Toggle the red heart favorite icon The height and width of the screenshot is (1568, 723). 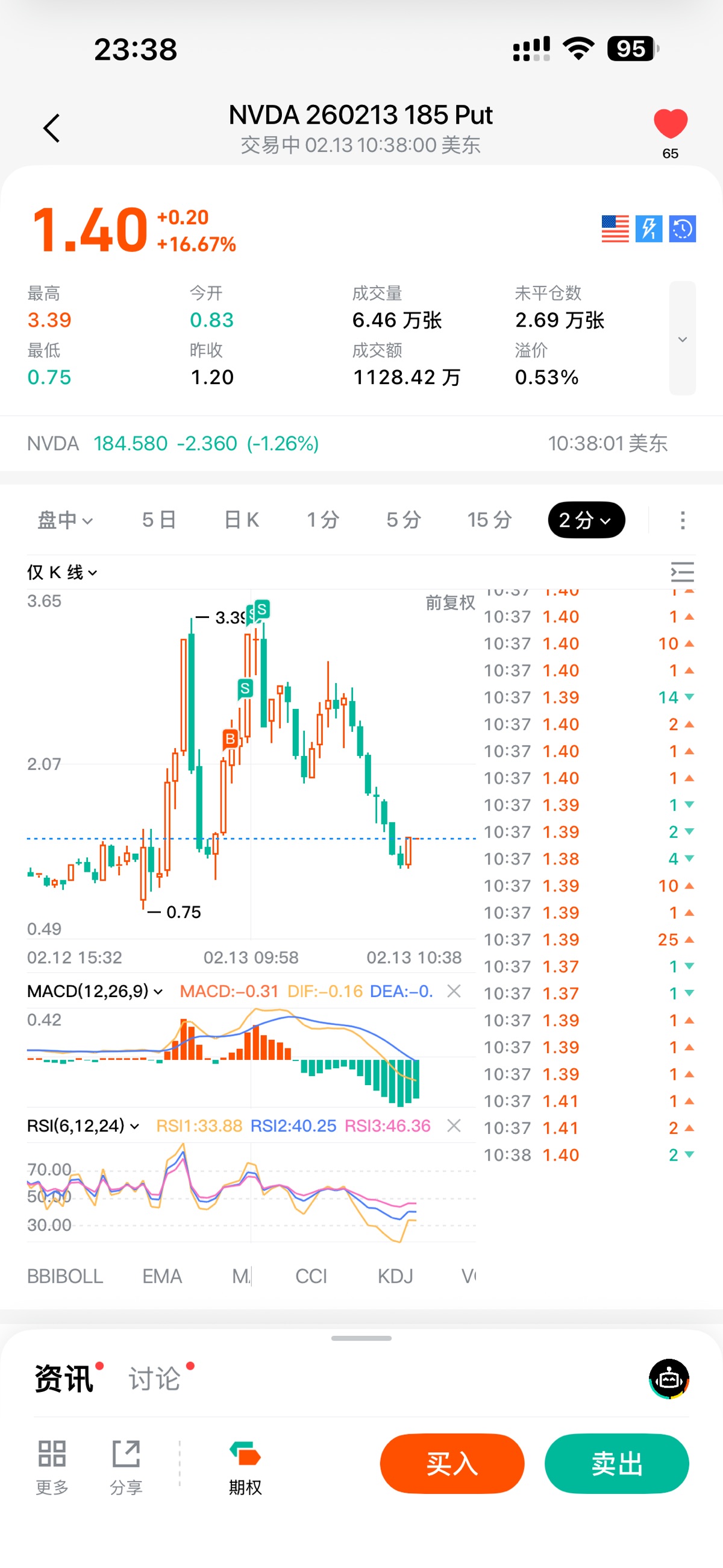tap(670, 124)
